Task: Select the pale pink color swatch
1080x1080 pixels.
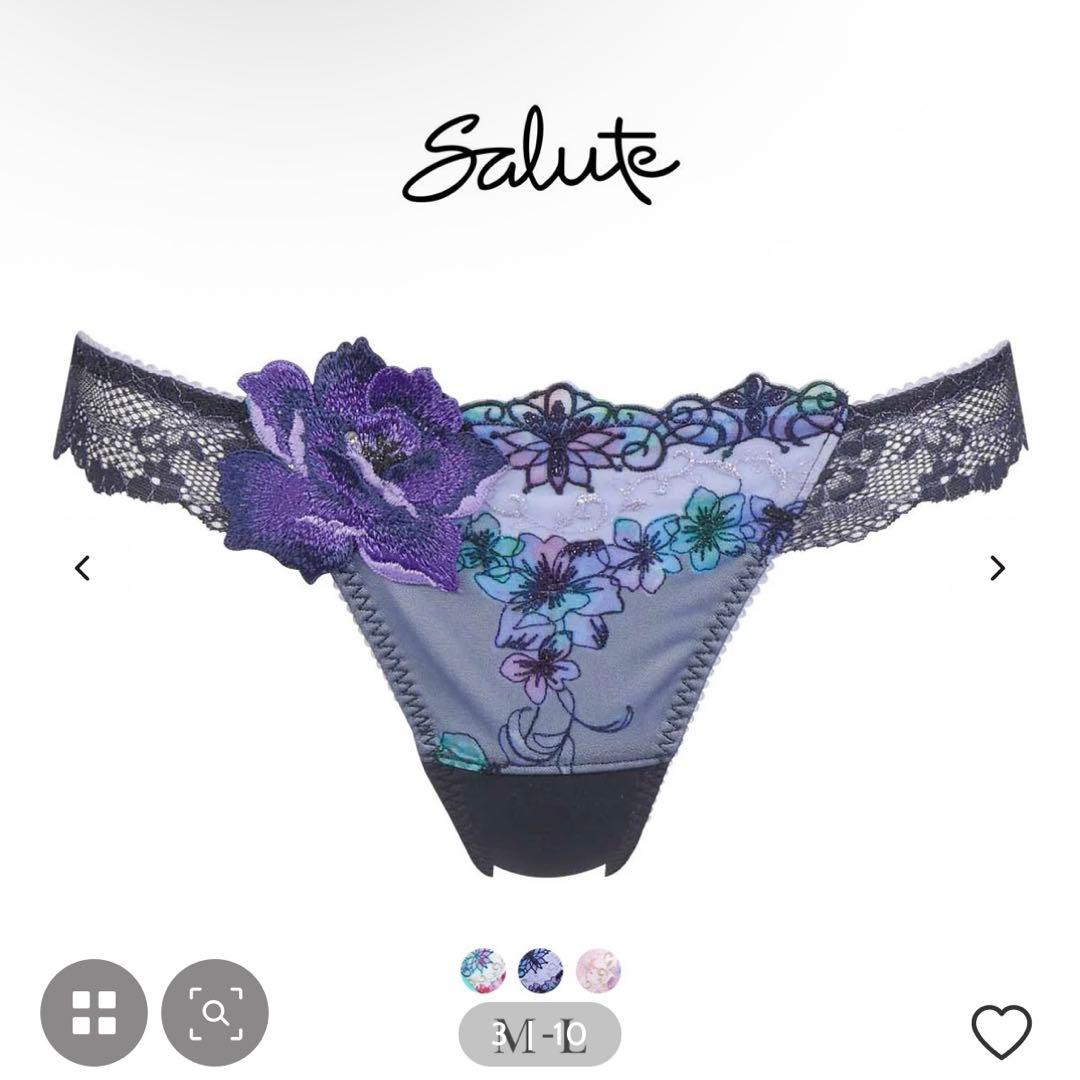Action: (x=598, y=970)
